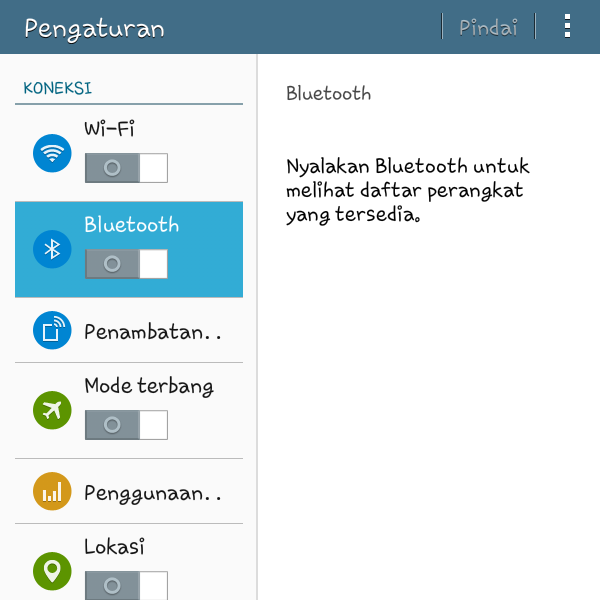Toggle Mode terbang airplane mode
600x600 pixels.
click(x=126, y=425)
